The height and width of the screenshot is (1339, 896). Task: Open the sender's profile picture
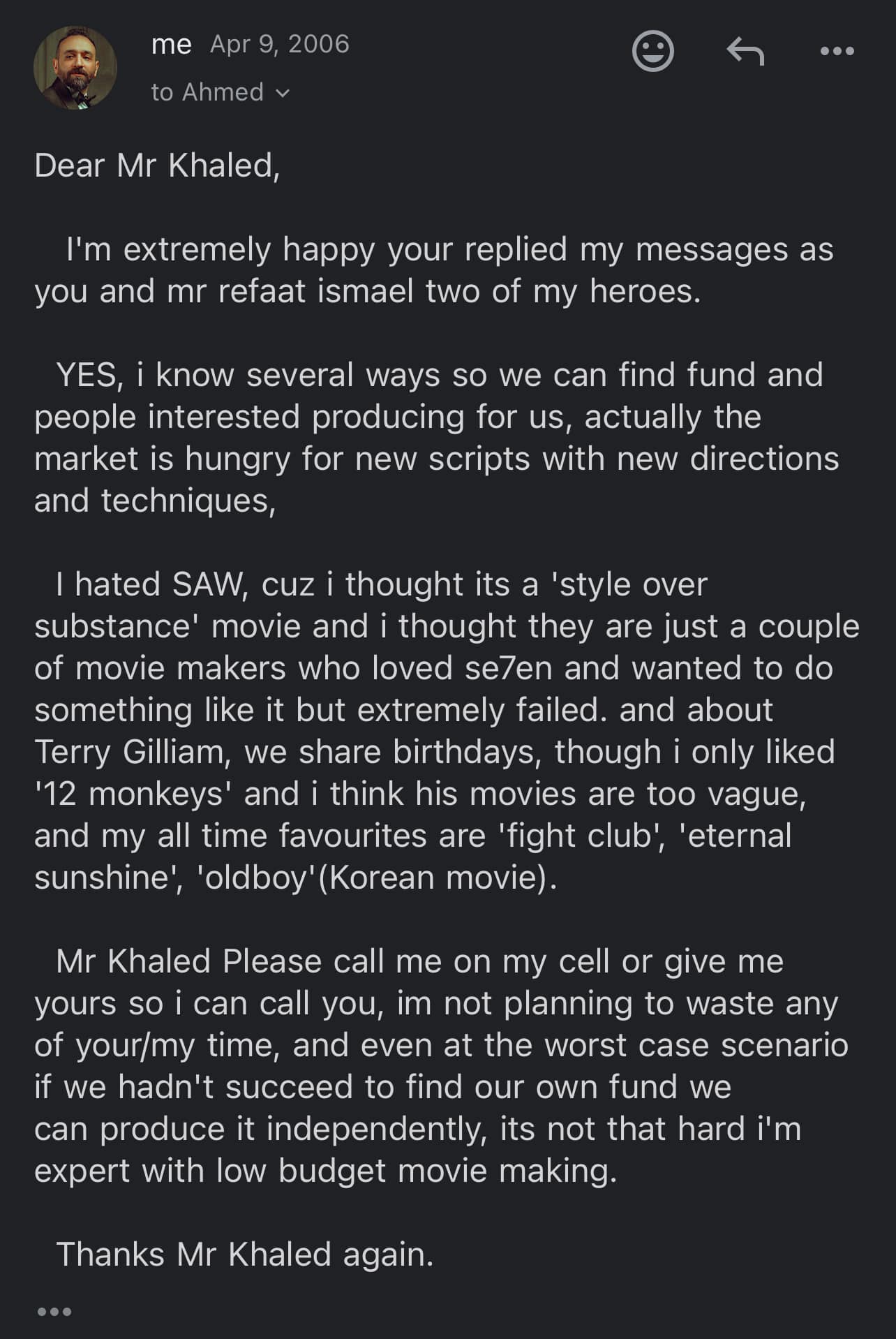click(x=75, y=68)
